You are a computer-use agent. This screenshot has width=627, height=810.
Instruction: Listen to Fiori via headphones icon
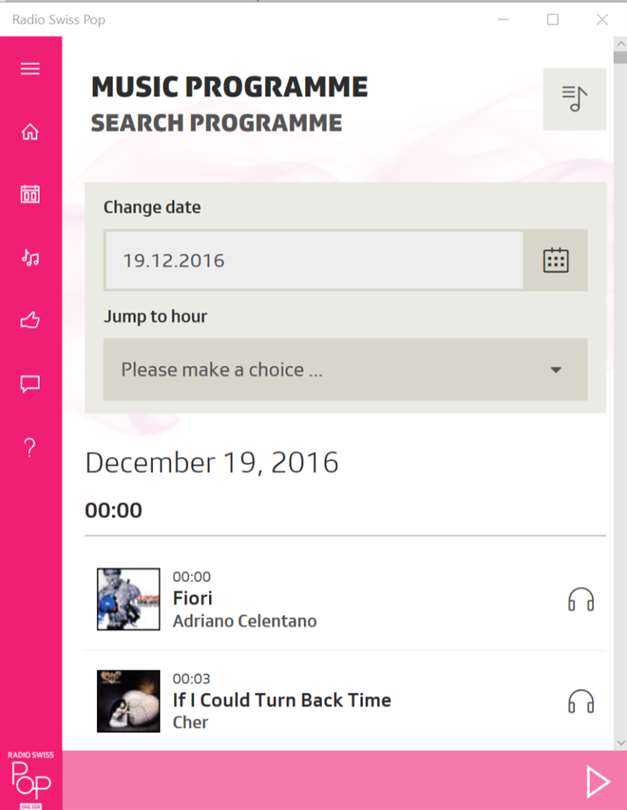pos(581,600)
